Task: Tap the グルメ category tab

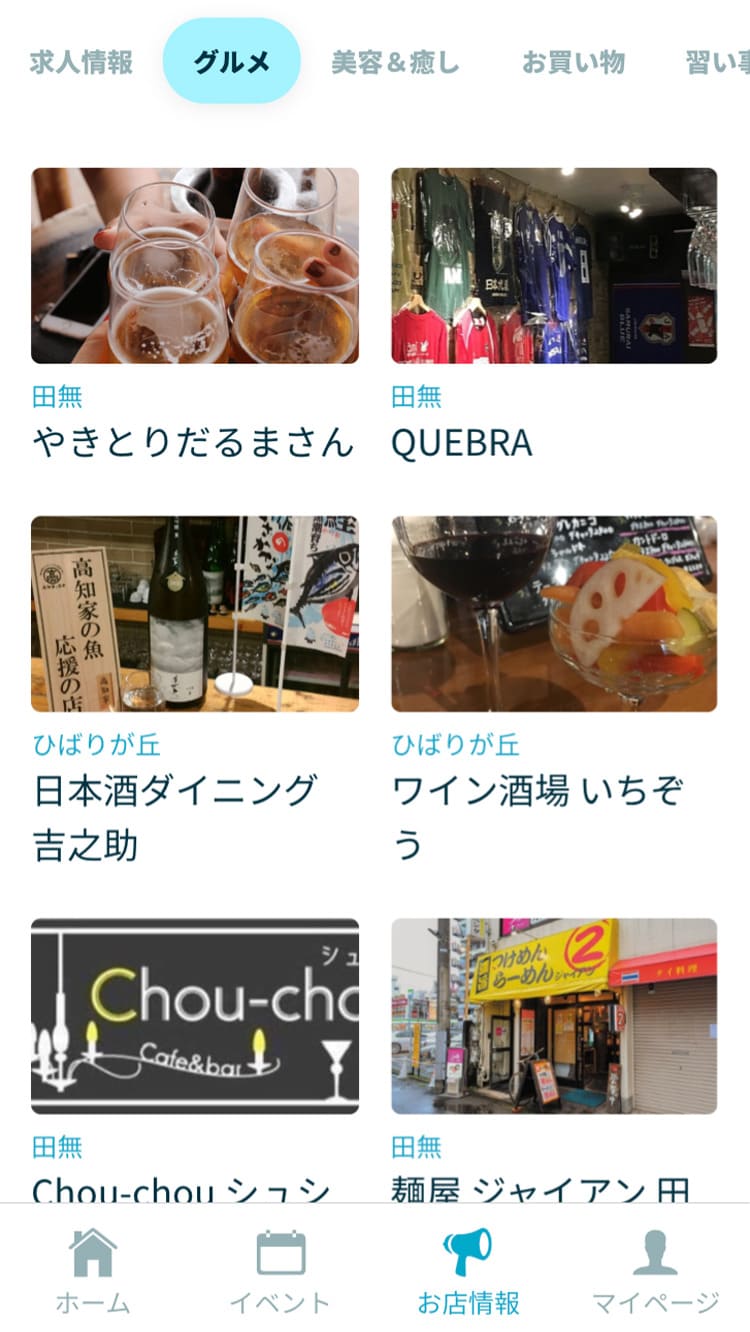Action: (x=231, y=62)
